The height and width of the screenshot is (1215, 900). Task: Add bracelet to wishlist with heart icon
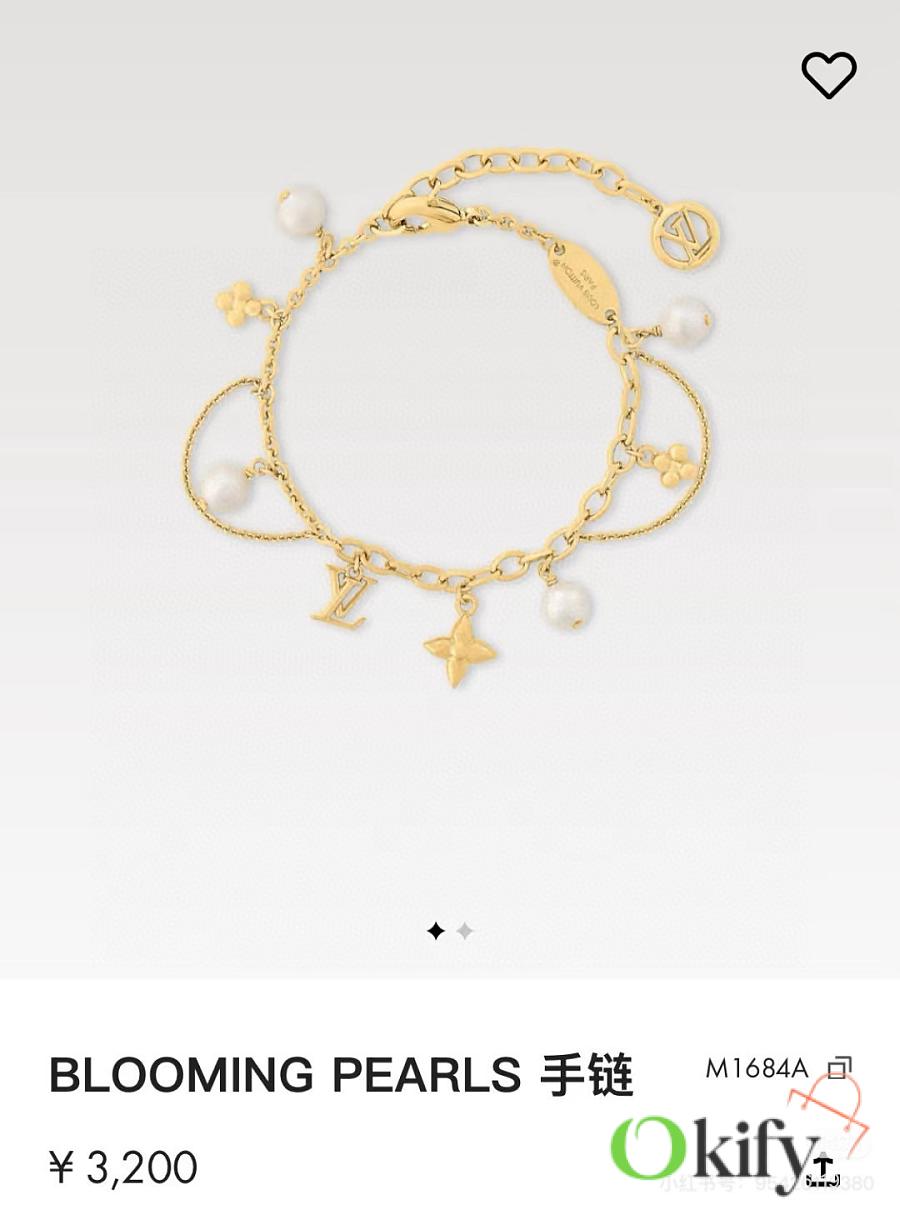(829, 75)
